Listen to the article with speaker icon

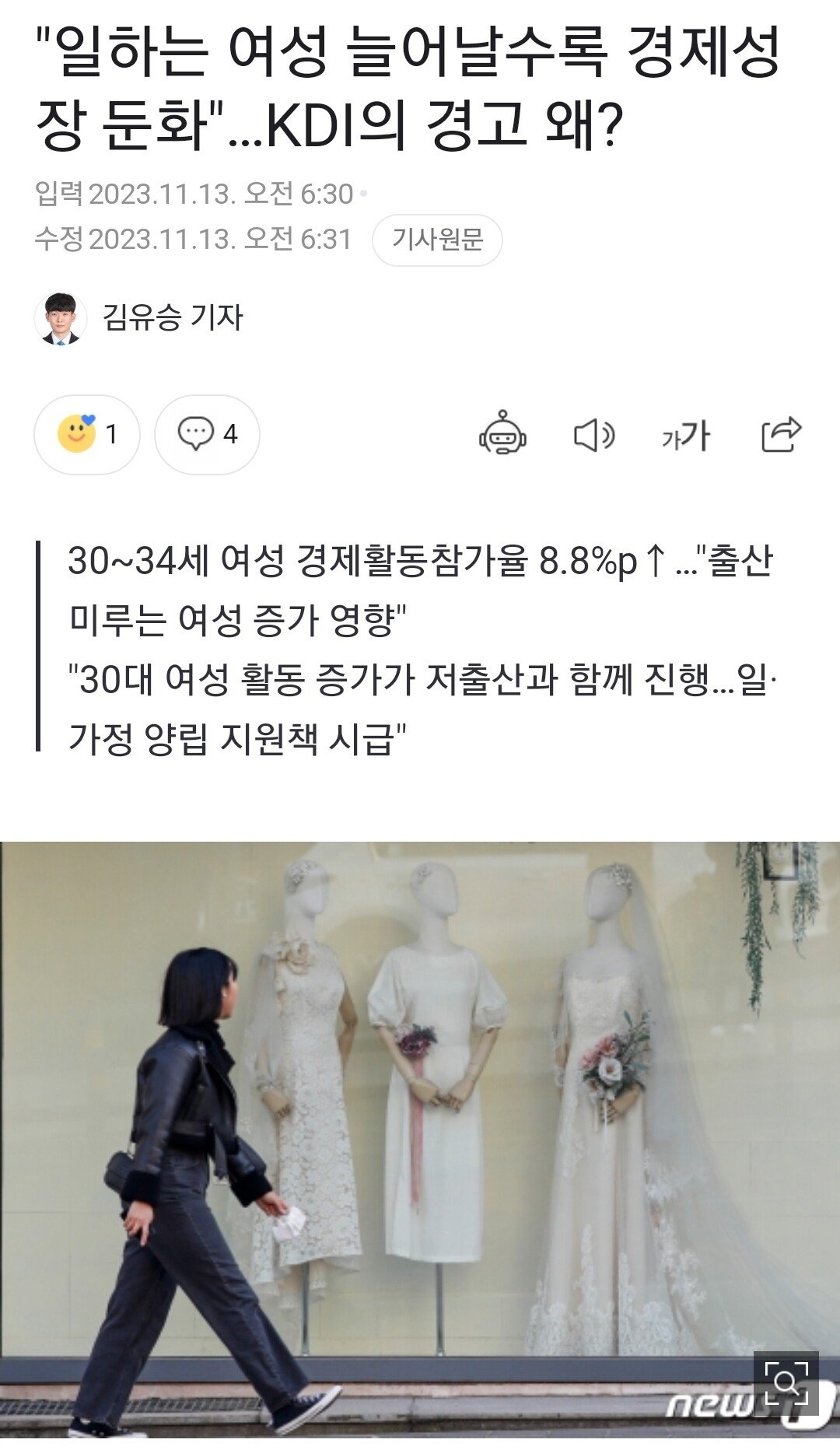coord(594,435)
